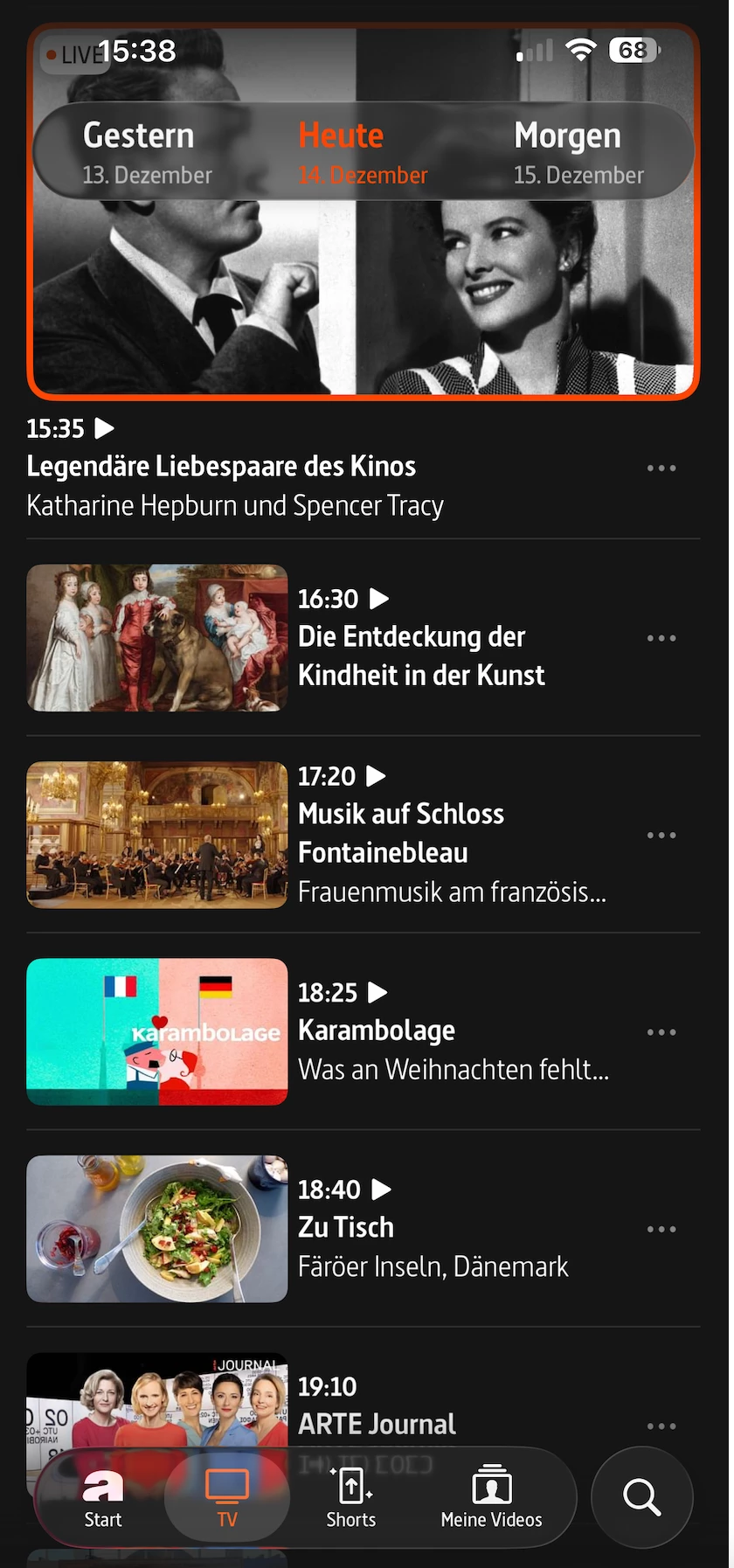Select the Morgen tab for 15. Dezember
This screenshot has width=734, height=1568.
(578, 152)
